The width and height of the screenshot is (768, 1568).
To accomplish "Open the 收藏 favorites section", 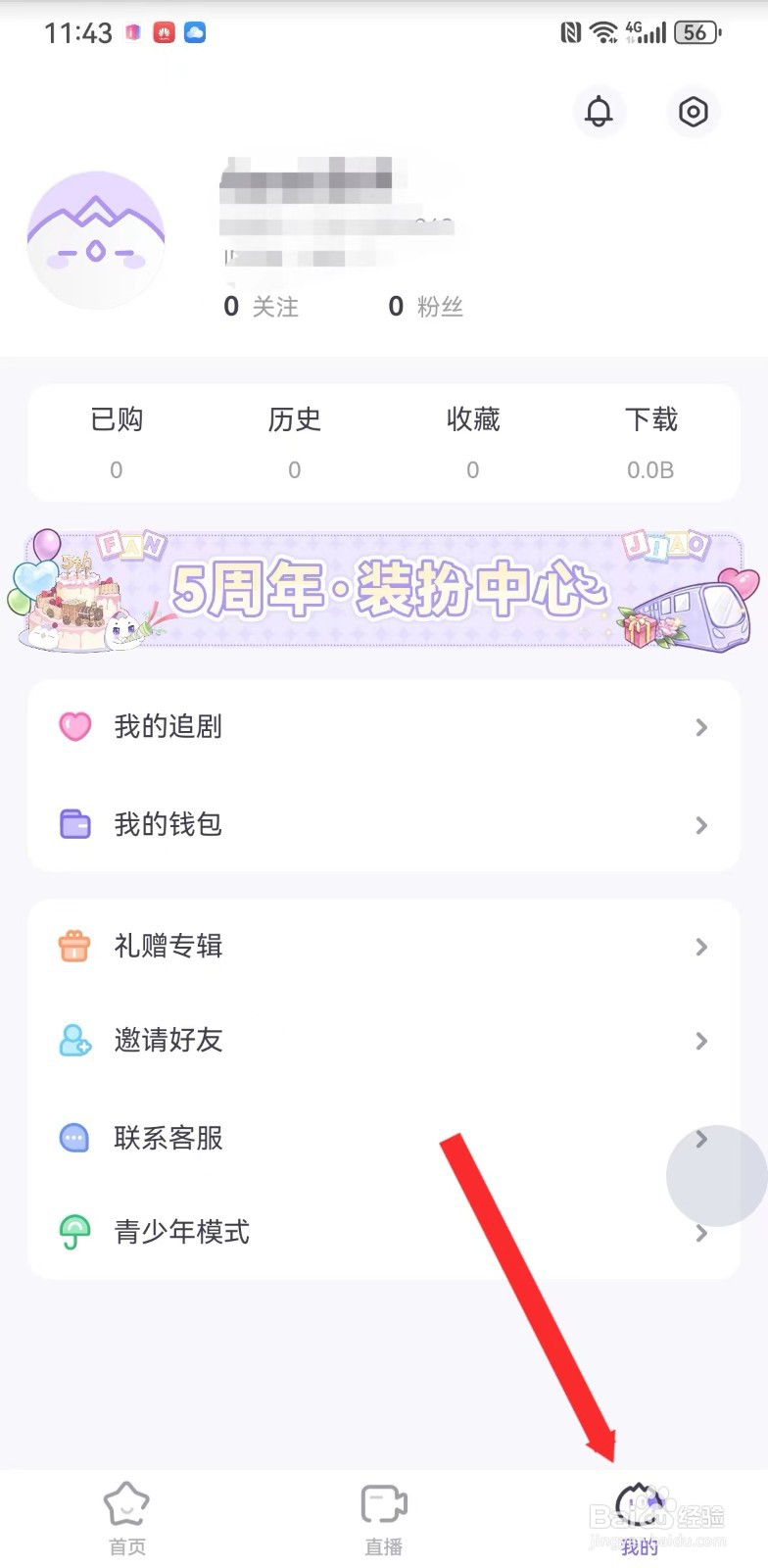I will coord(473,441).
